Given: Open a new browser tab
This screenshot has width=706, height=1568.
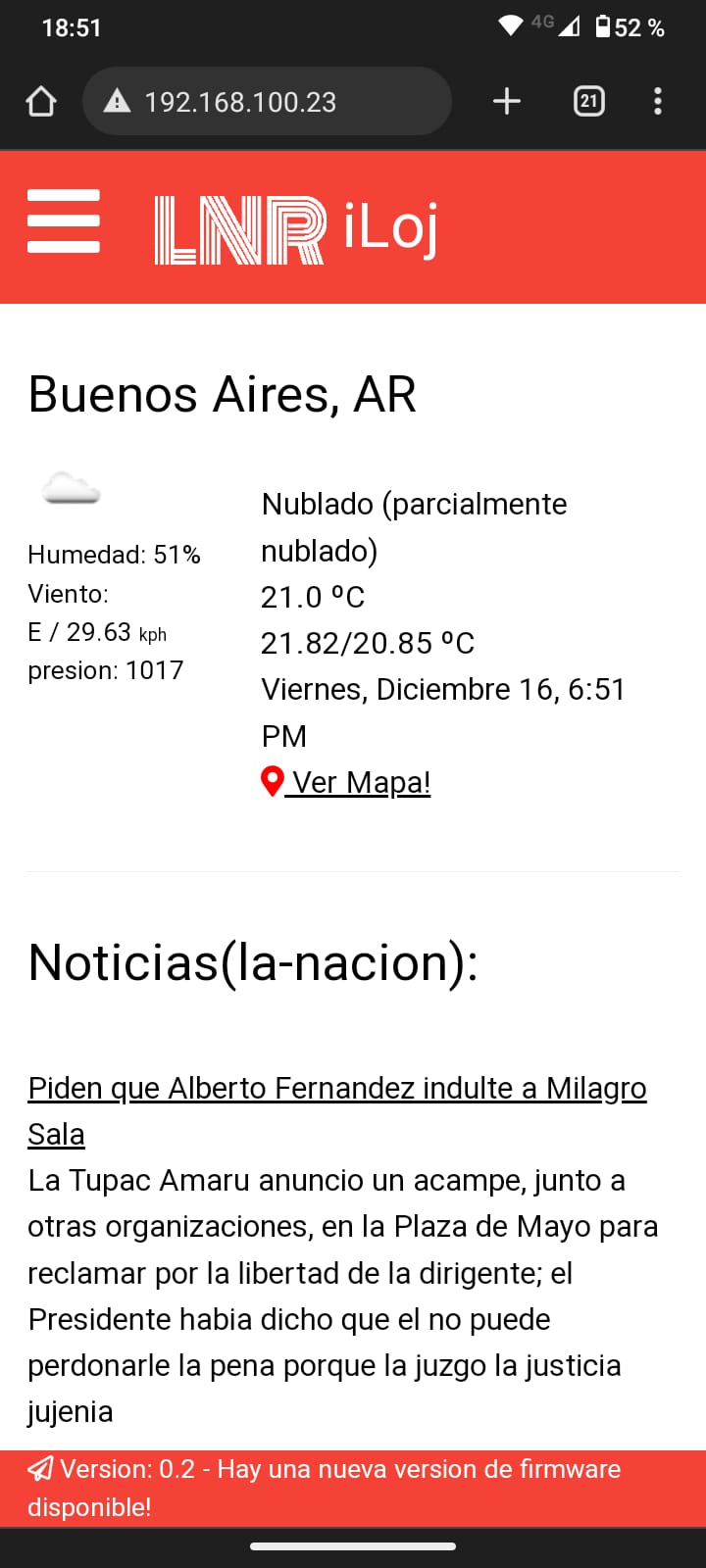Looking at the screenshot, I should tap(507, 101).
